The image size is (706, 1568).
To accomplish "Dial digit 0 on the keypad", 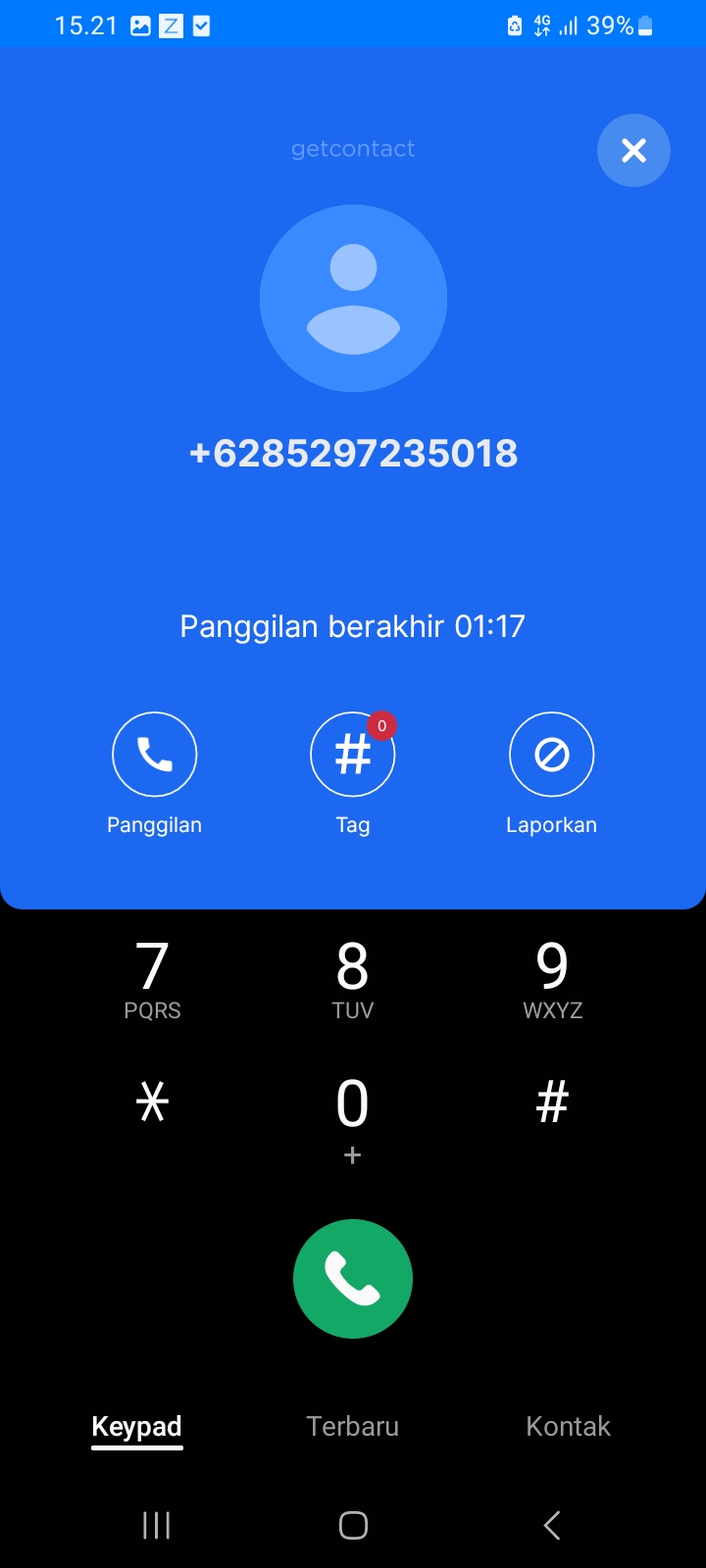I will [x=353, y=1115].
